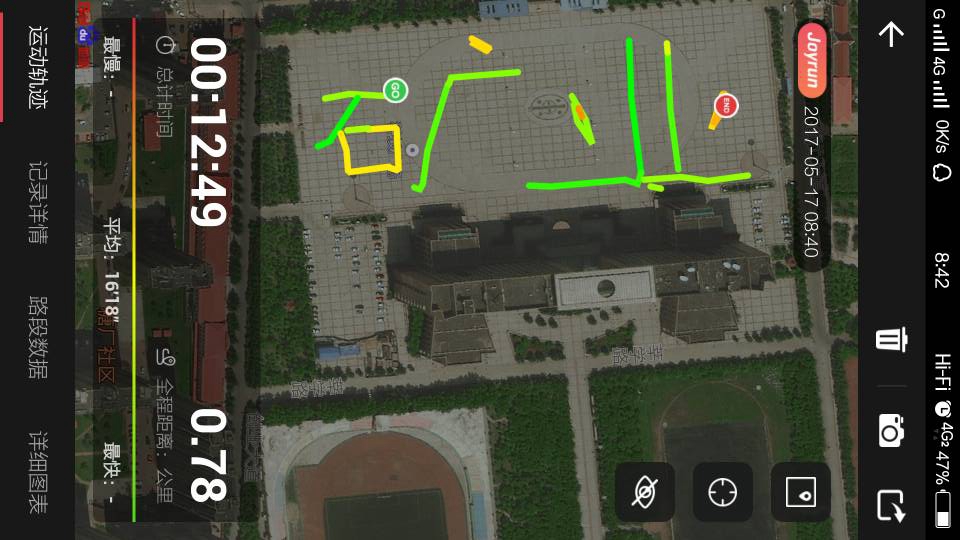
Task: Toggle map privacy hide-eye button
Action: click(x=645, y=492)
